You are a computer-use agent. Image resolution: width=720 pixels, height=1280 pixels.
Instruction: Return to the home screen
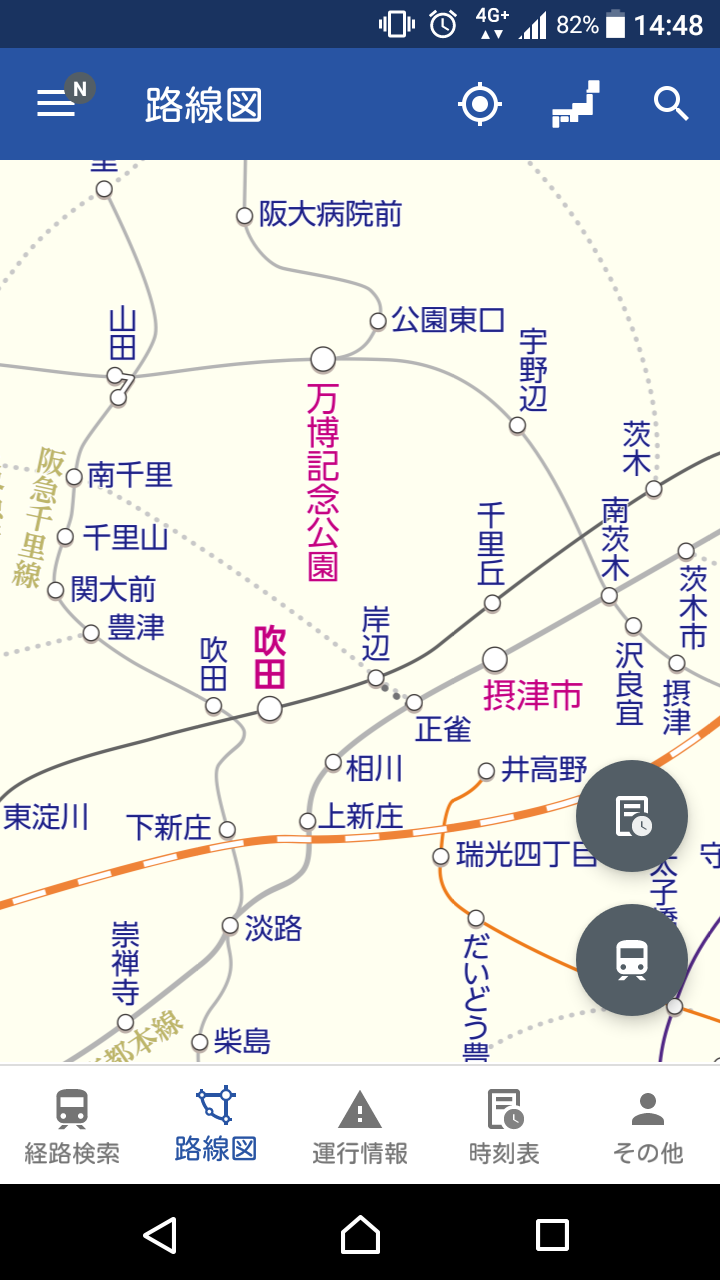pyautogui.click(x=360, y=1234)
